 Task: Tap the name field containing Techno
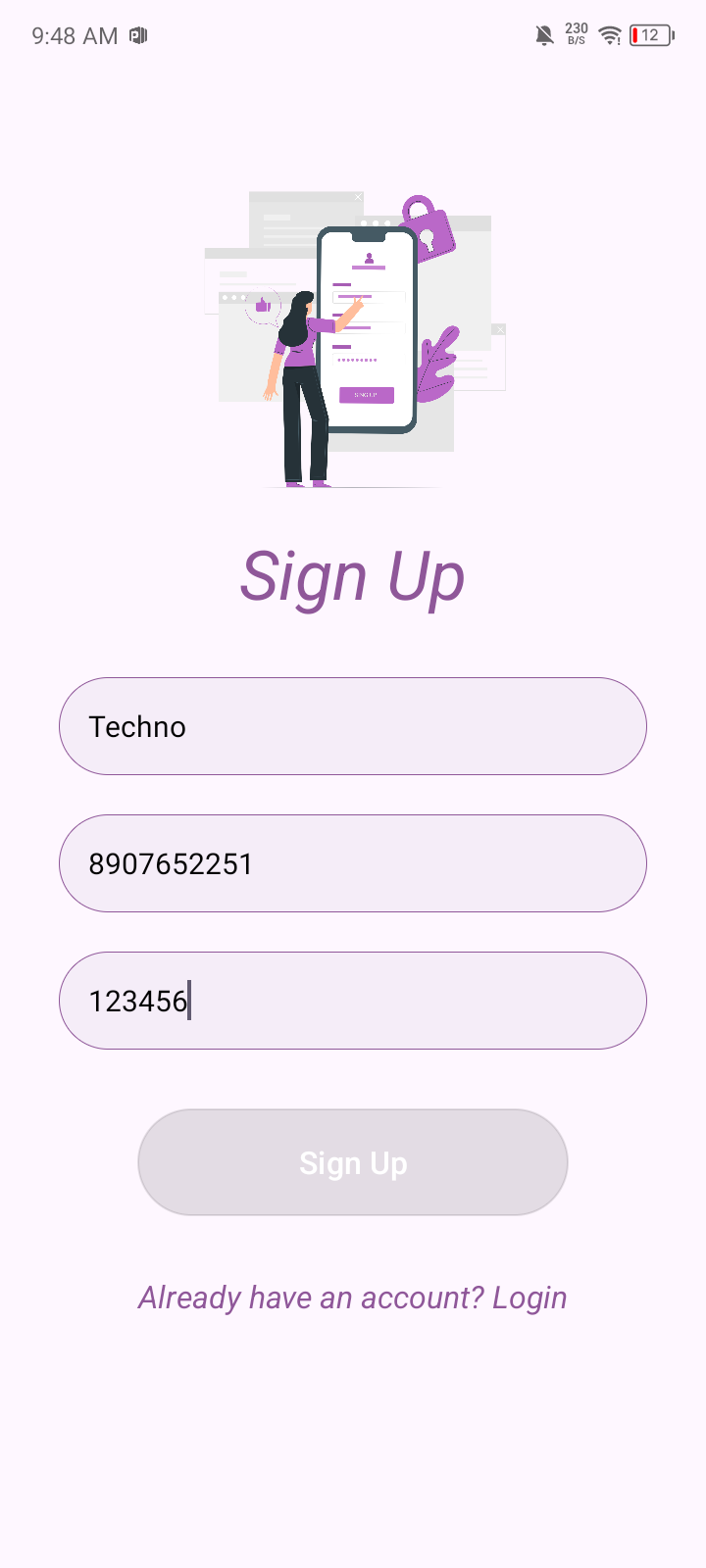click(x=353, y=726)
